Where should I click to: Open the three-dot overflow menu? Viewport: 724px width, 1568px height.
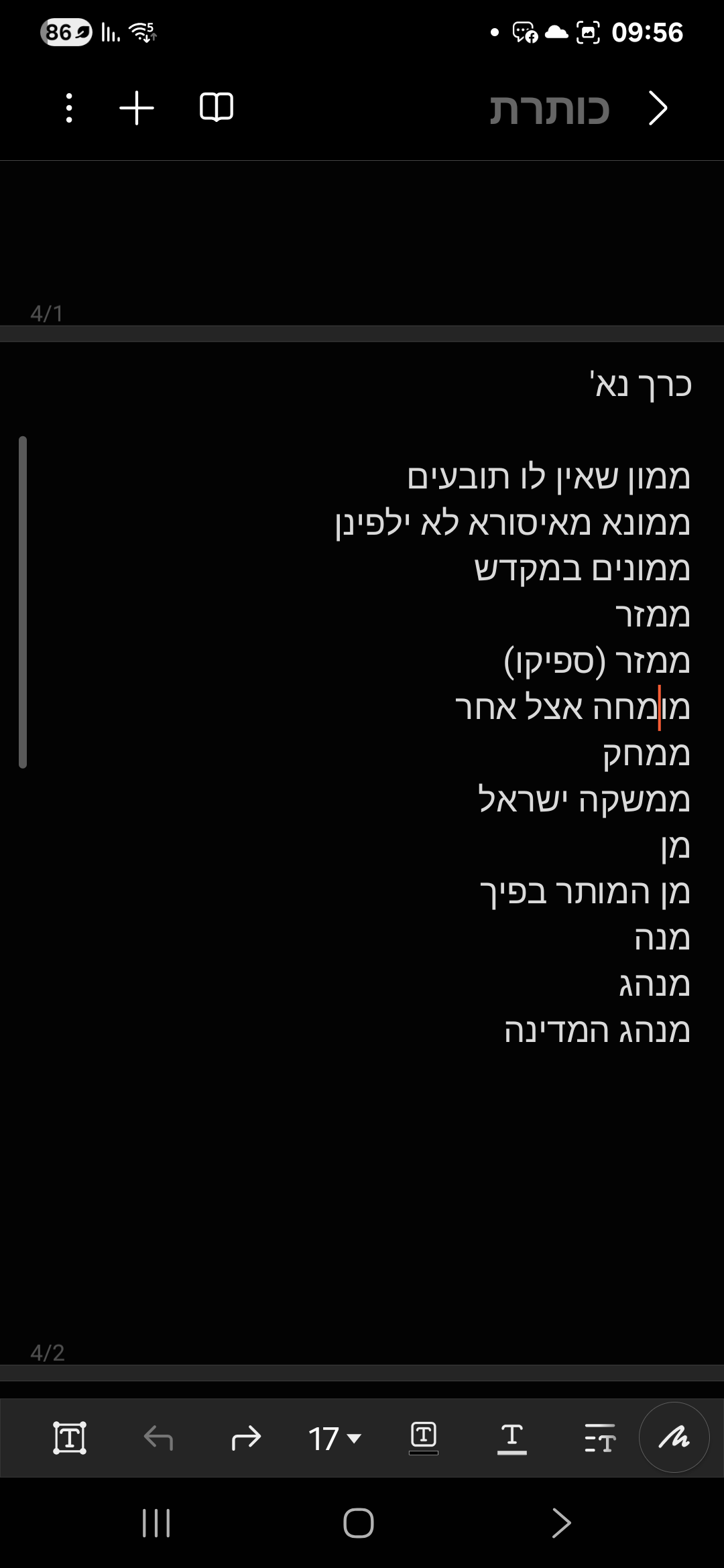[x=69, y=108]
